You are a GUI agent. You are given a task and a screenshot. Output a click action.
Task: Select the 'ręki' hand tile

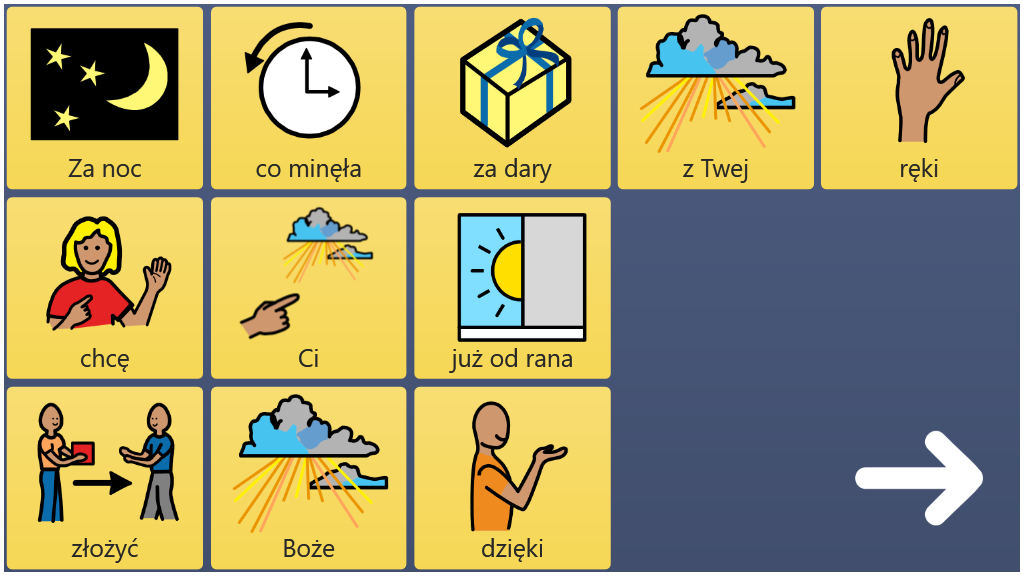919,98
